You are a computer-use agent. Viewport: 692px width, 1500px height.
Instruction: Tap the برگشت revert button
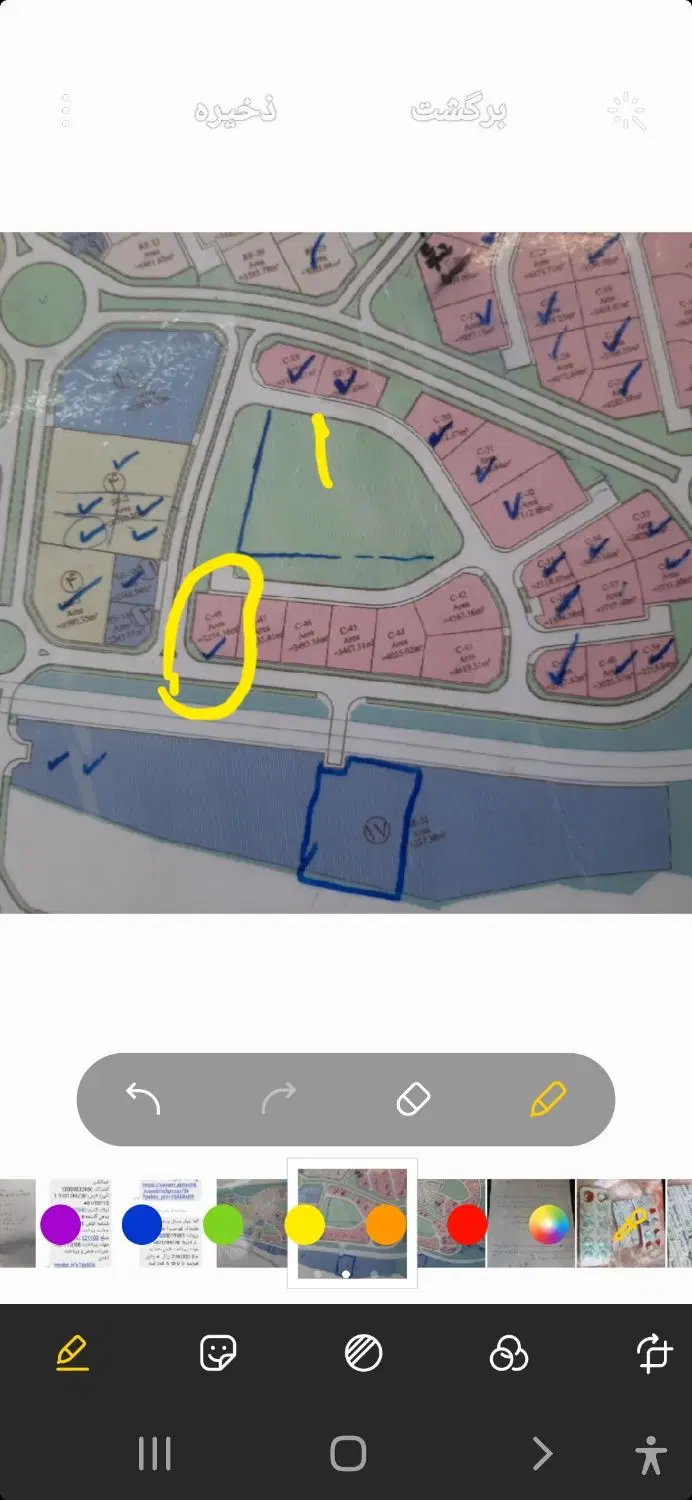coord(459,110)
